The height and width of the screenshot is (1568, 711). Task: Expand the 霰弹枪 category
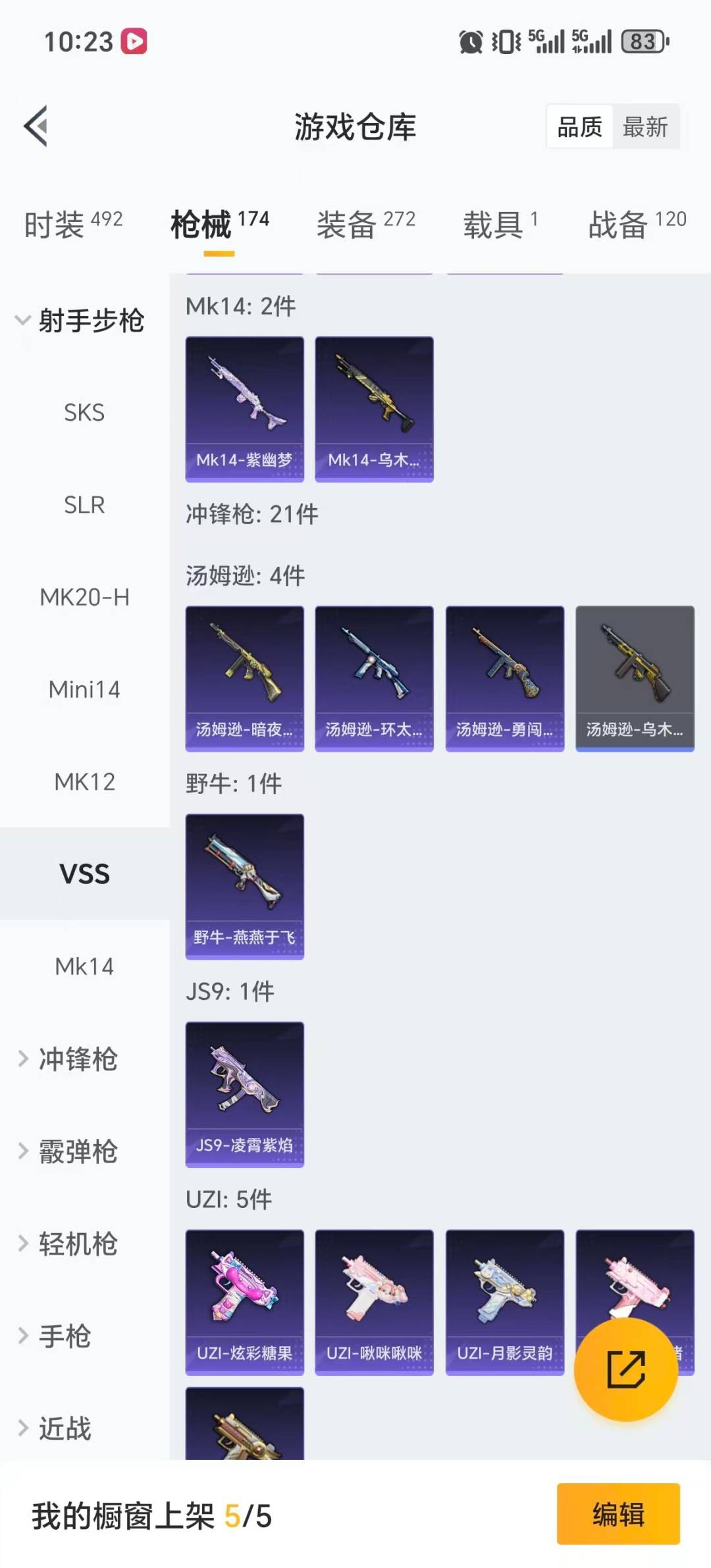pos(77,1151)
